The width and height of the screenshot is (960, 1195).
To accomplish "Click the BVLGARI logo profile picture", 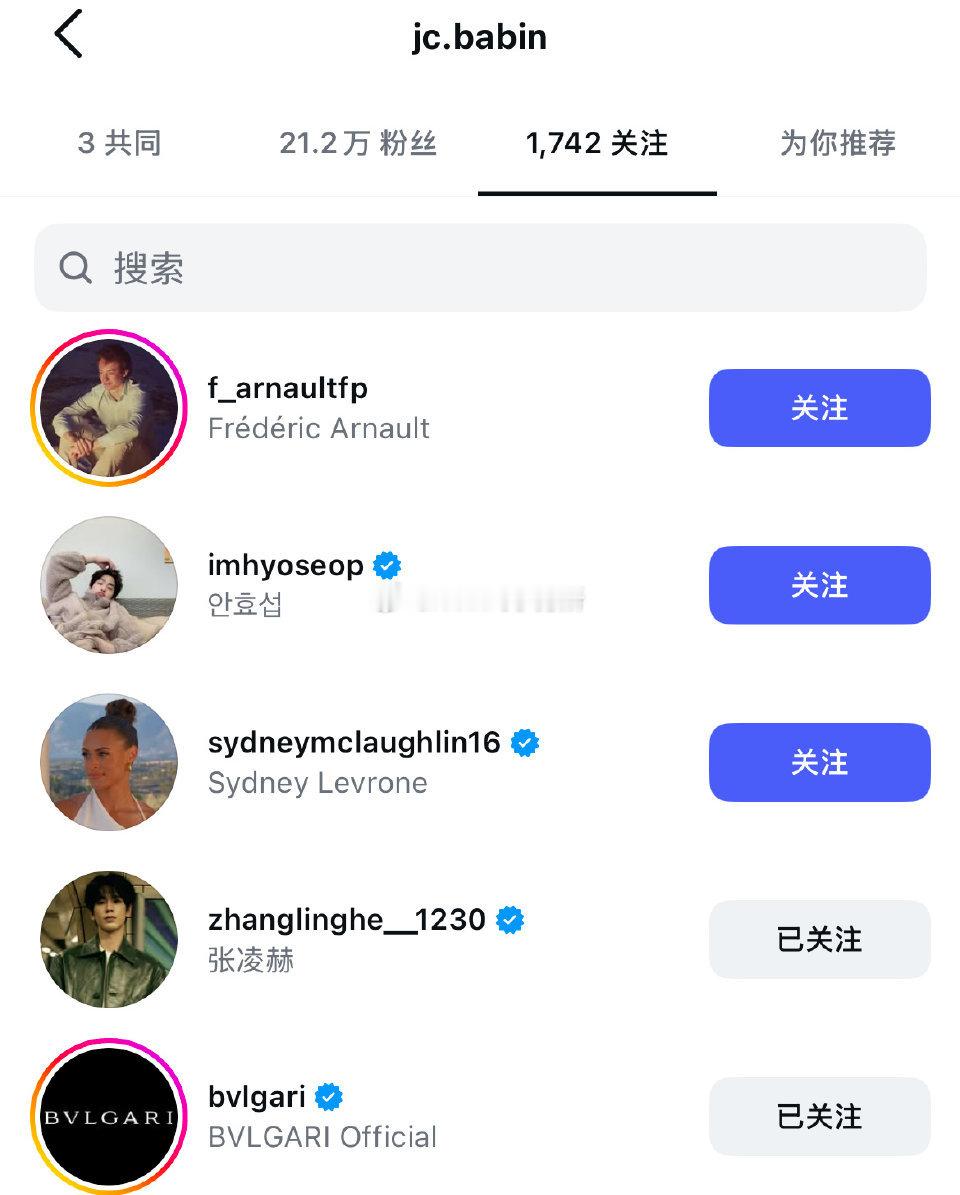I will click(108, 1116).
